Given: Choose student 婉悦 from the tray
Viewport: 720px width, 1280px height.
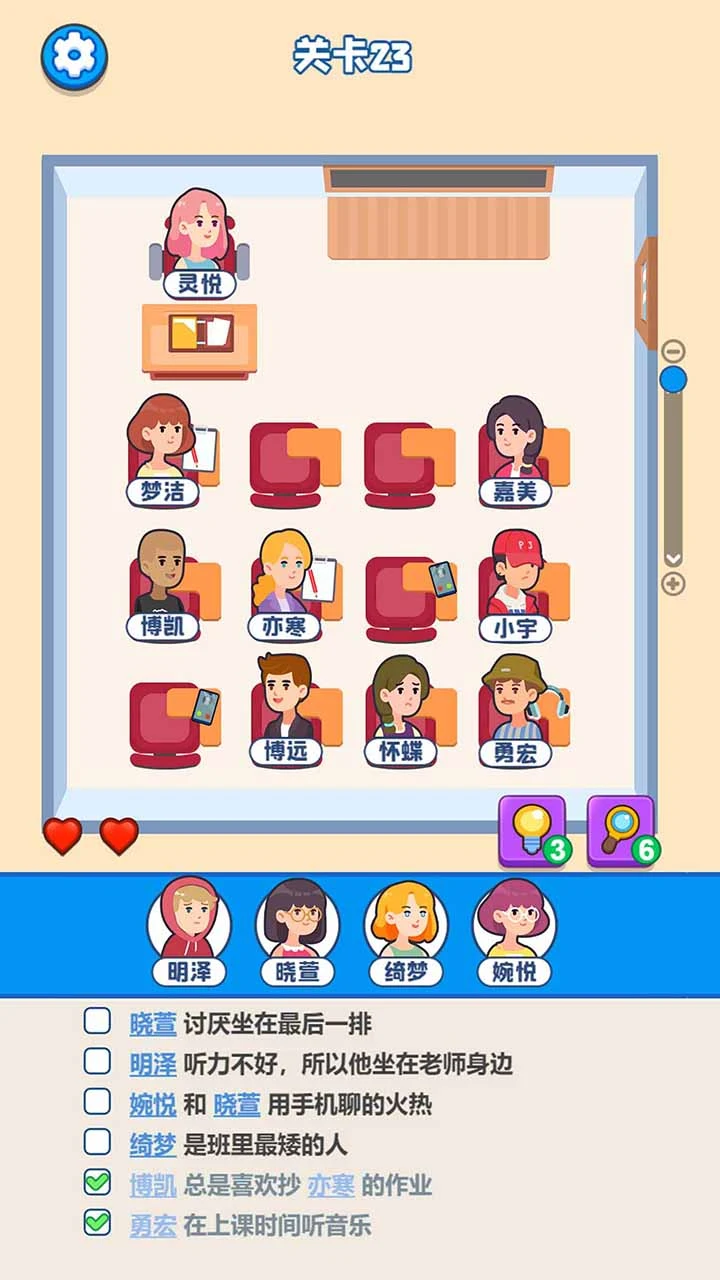Looking at the screenshot, I should (514, 931).
